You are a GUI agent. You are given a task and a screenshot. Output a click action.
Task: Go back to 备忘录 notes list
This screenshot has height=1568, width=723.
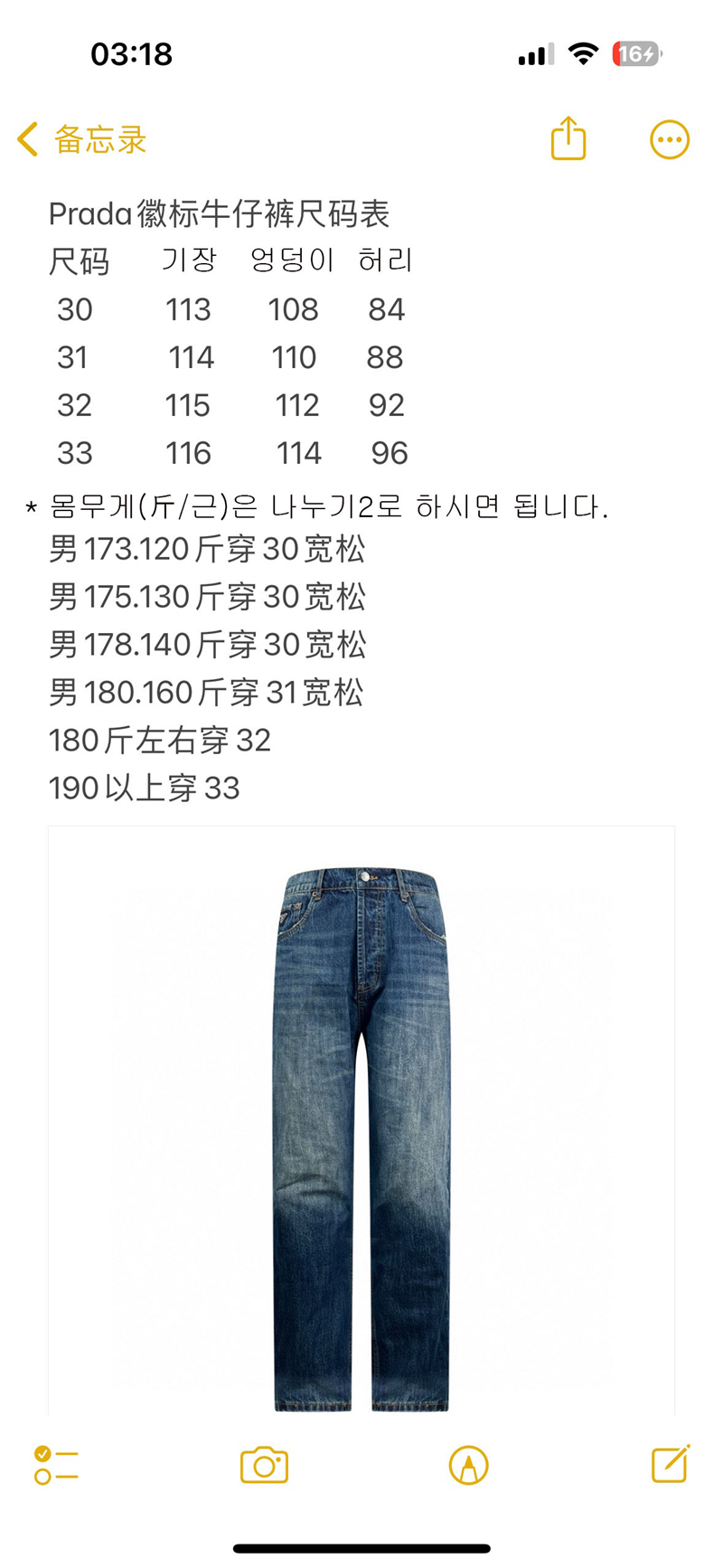pyautogui.click(x=81, y=140)
